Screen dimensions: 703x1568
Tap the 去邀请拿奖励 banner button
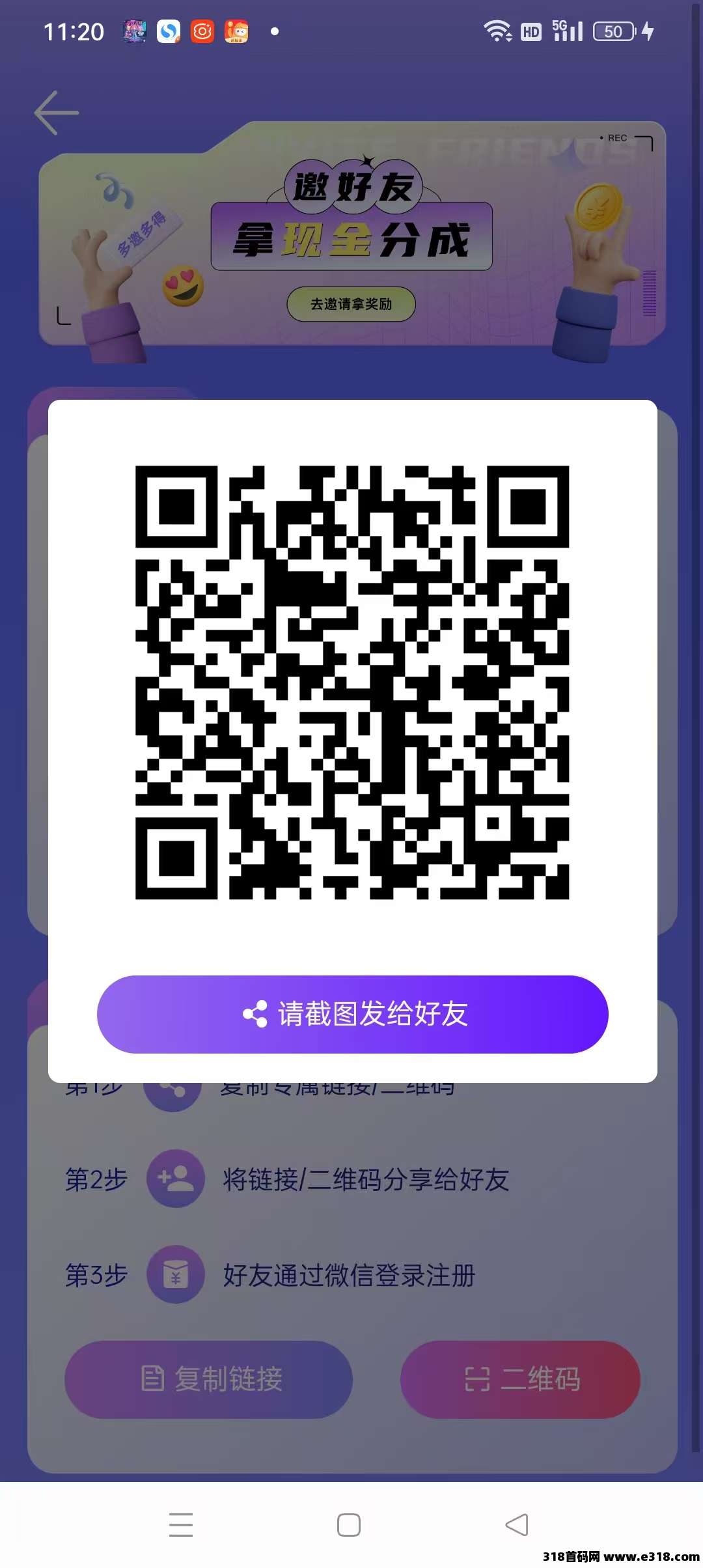click(351, 304)
